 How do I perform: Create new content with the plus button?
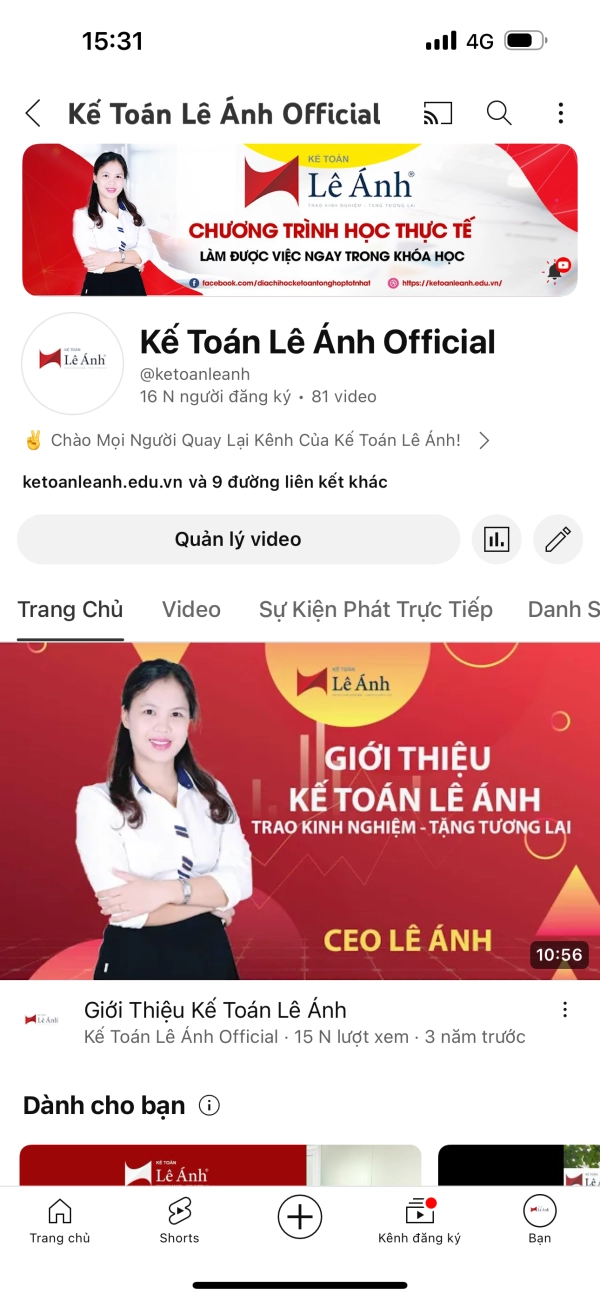pyautogui.click(x=300, y=1217)
